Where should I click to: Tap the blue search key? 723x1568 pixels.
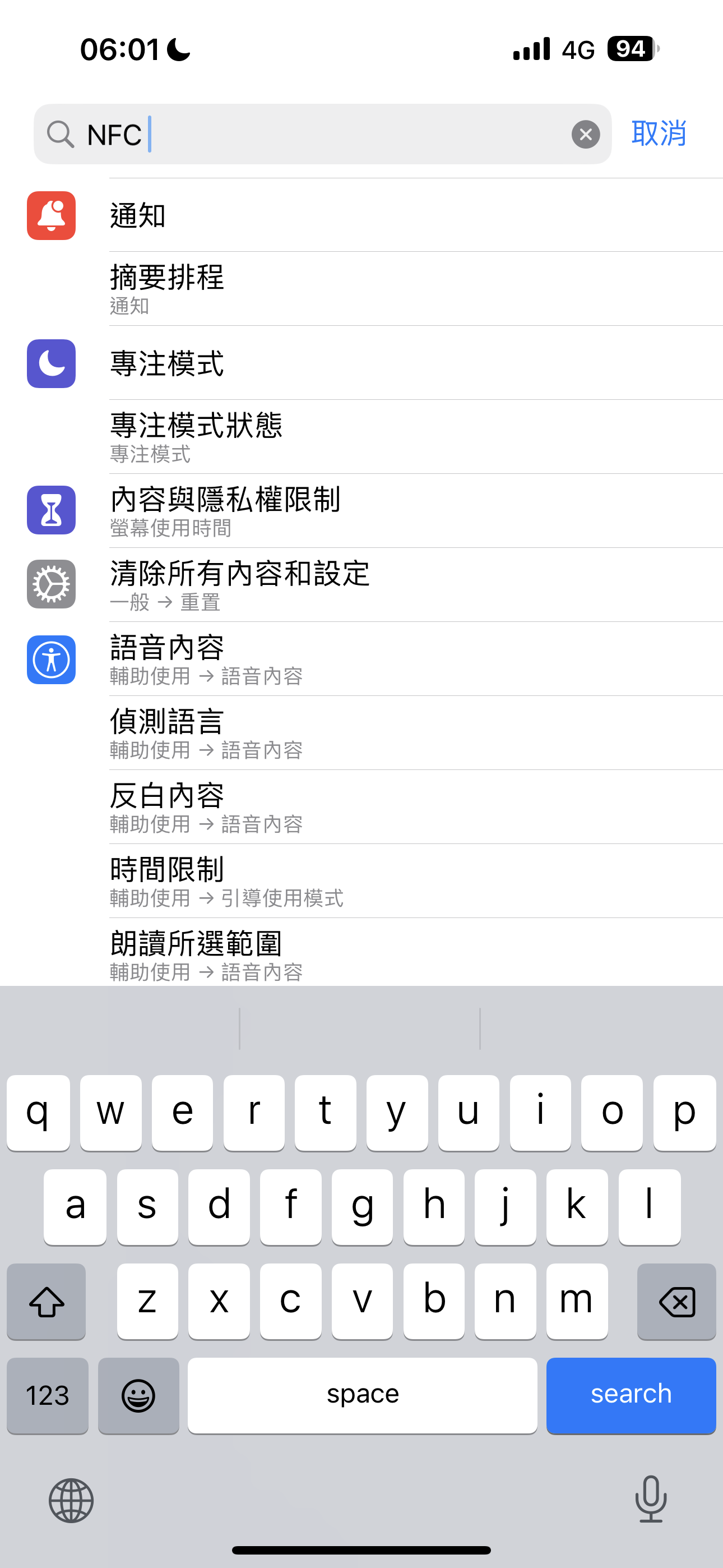[631, 1395]
